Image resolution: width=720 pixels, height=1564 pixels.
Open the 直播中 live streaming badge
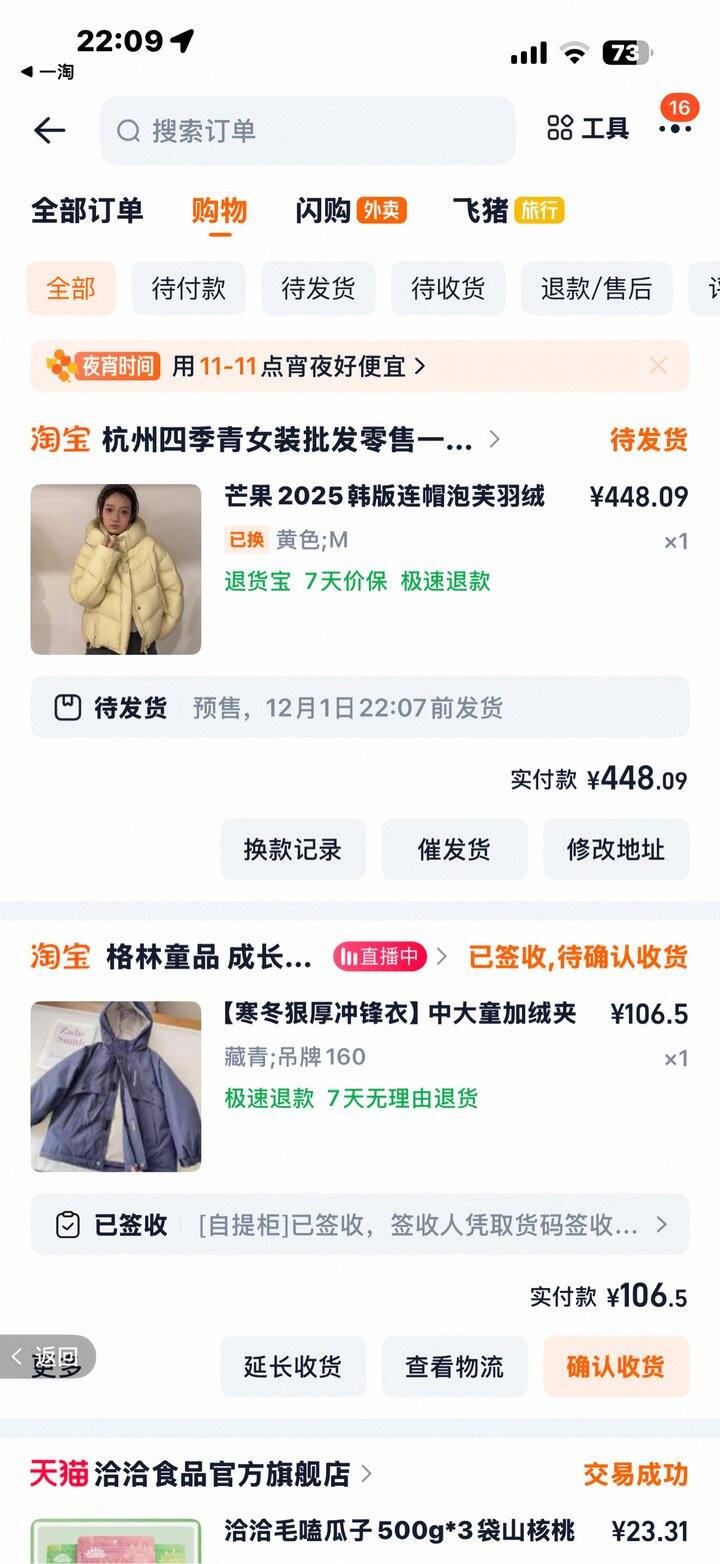coord(383,956)
